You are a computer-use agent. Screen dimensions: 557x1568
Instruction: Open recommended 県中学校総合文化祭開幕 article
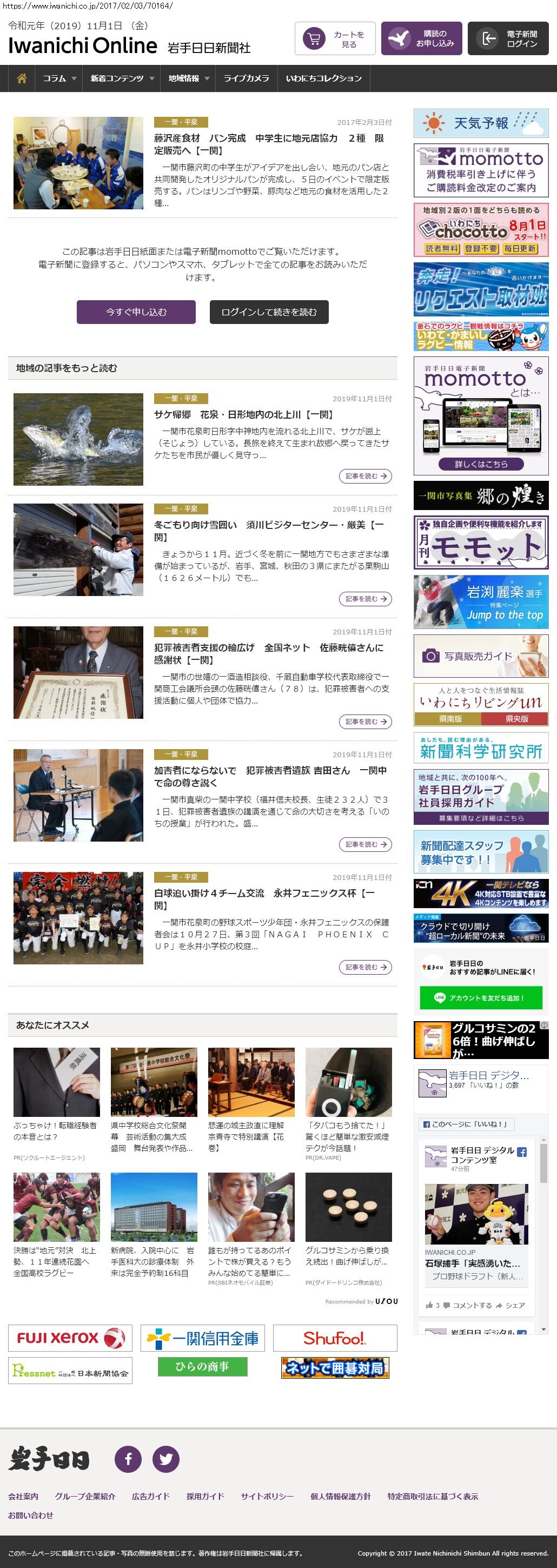pos(154,1136)
